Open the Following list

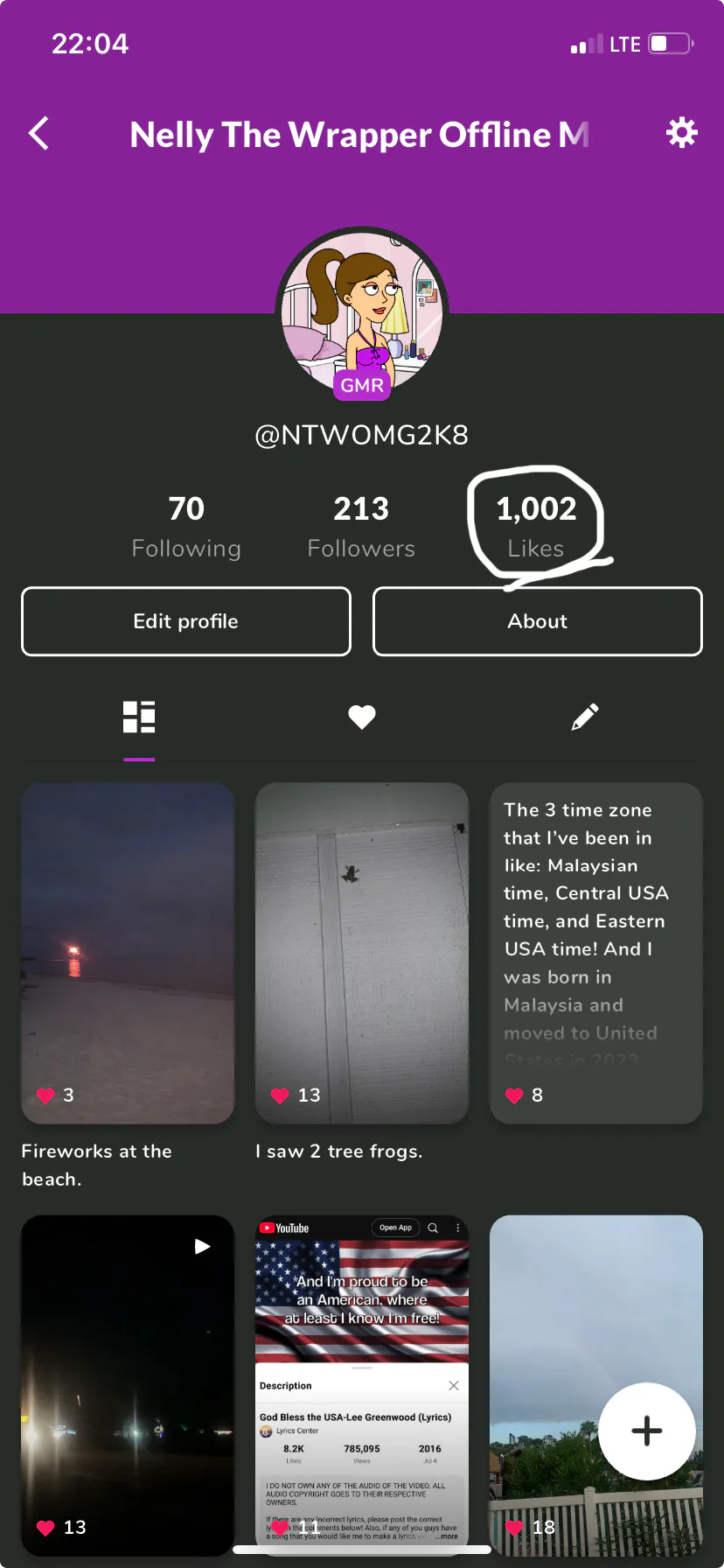(x=186, y=526)
